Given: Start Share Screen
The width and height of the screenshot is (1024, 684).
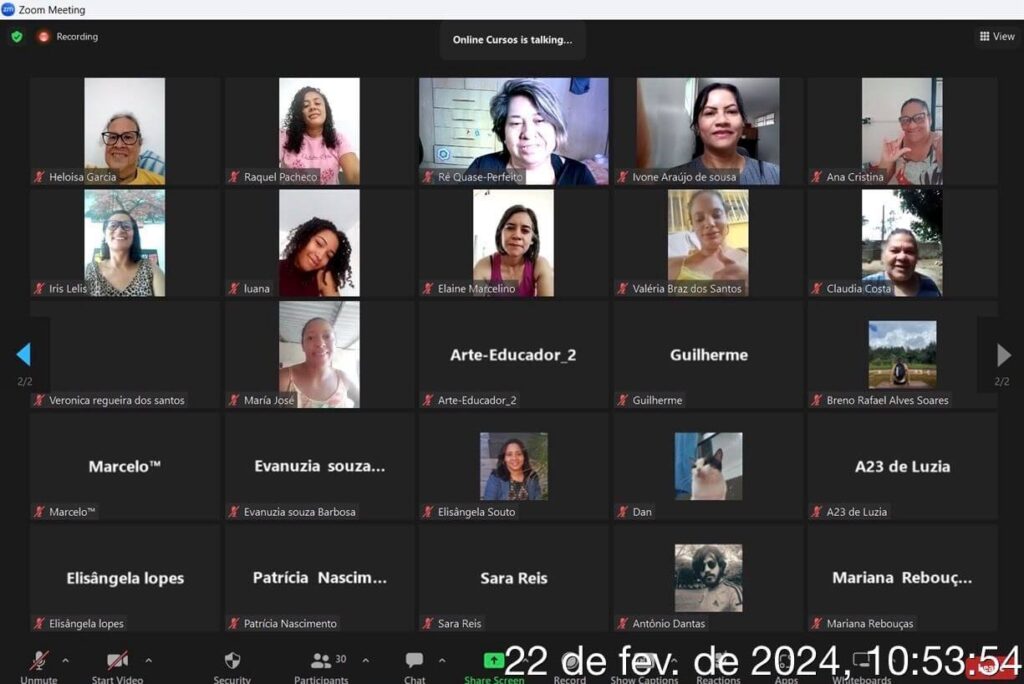Looking at the screenshot, I should tap(493, 664).
